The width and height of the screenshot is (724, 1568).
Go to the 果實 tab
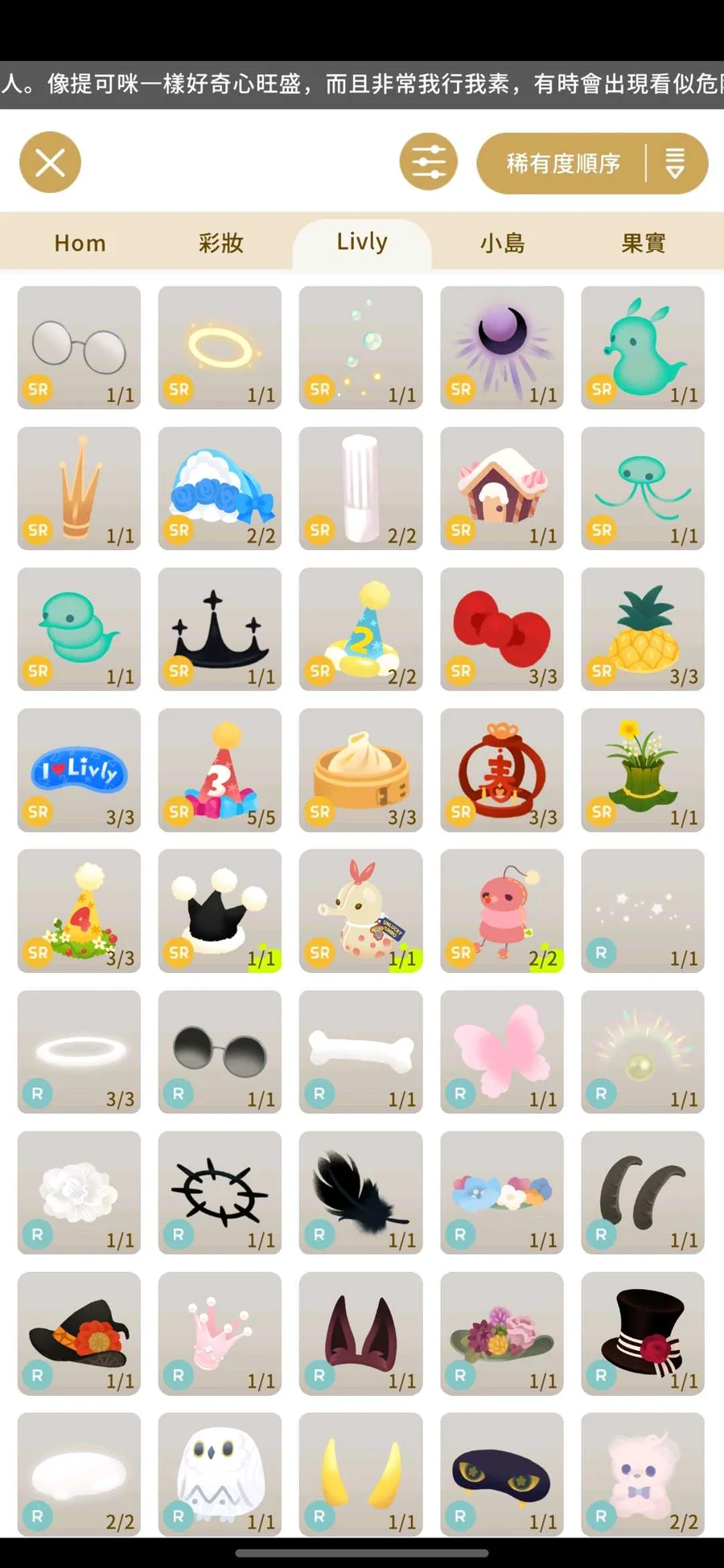(643, 243)
